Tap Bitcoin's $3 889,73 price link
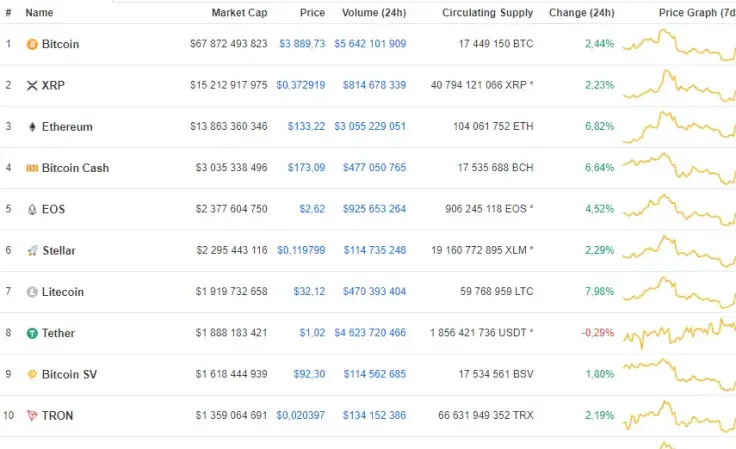The height and width of the screenshot is (449, 736). (300, 45)
